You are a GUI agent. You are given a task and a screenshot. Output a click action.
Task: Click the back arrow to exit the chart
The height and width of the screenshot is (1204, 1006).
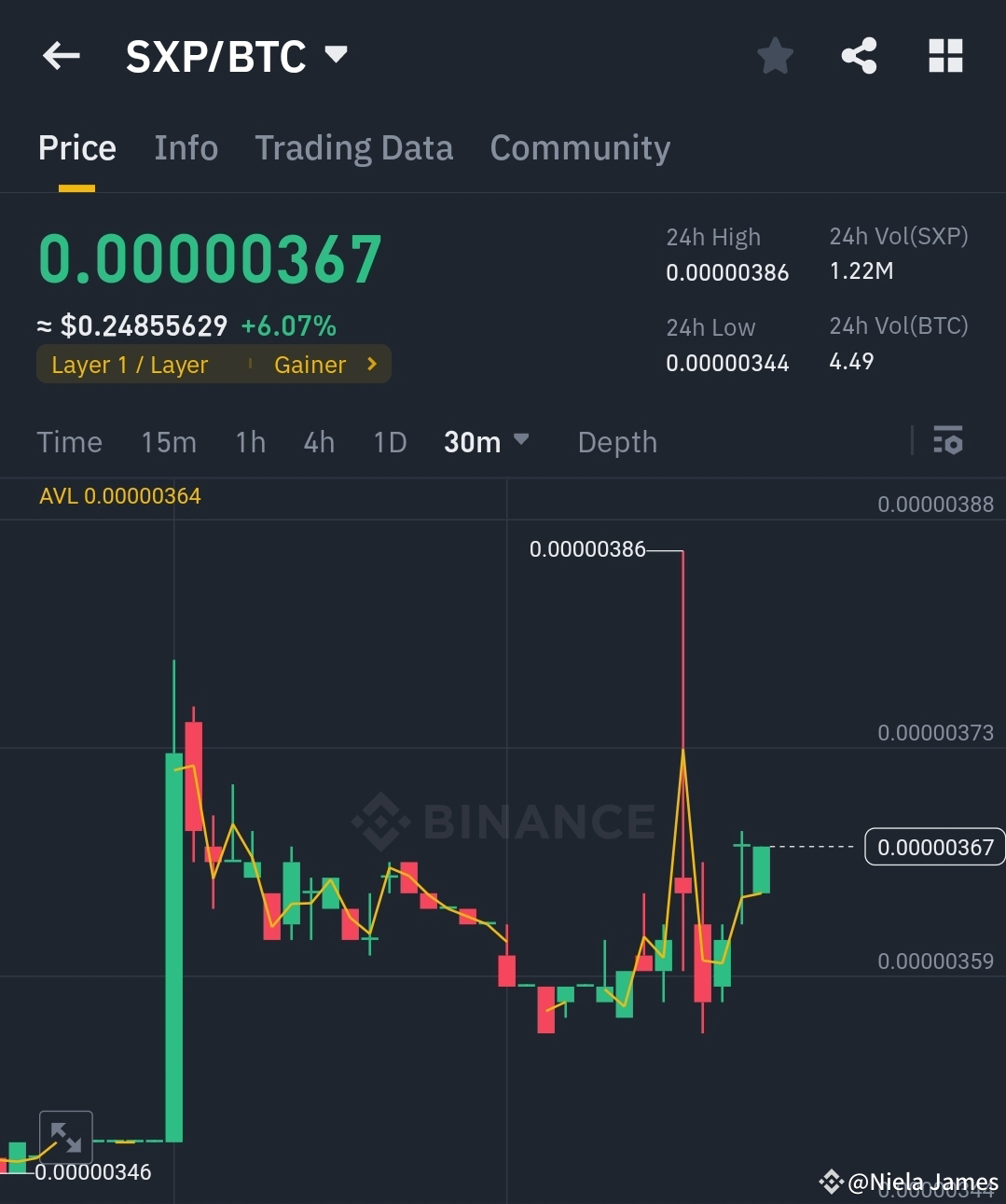coord(60,56)
